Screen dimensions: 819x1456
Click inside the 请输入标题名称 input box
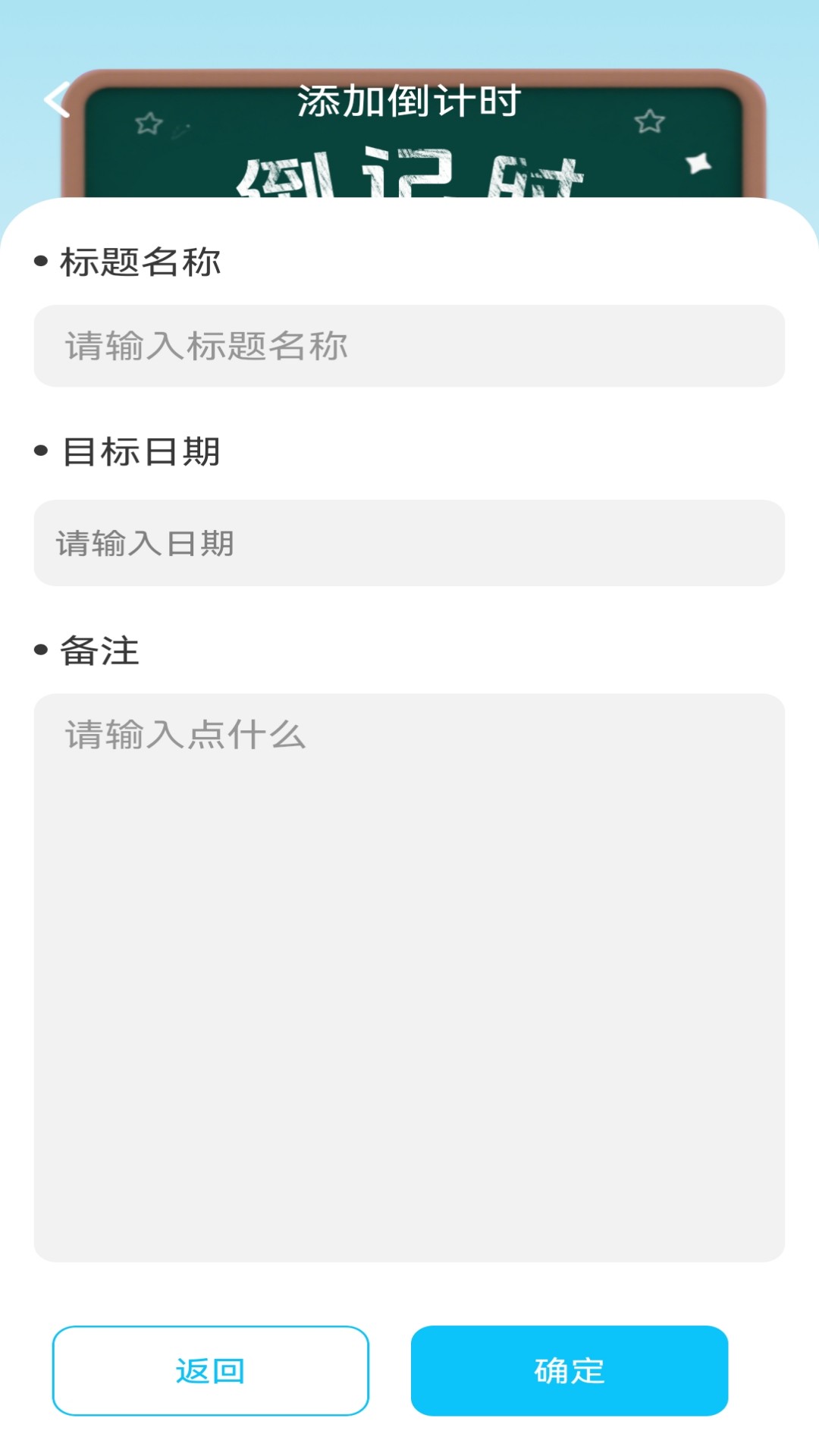coord(409,345)
